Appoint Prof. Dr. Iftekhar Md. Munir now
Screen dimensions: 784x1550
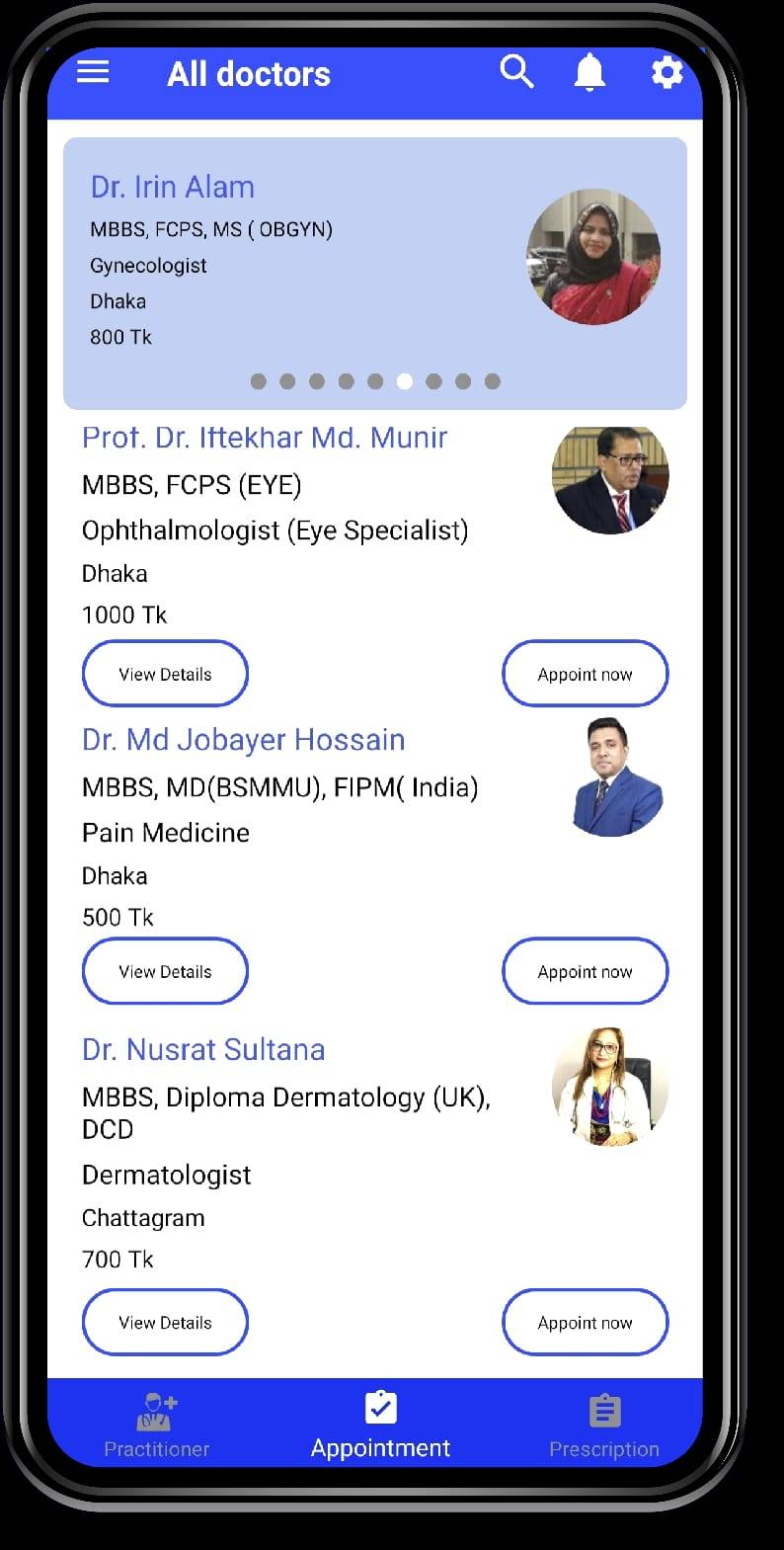tap(585, 674)
